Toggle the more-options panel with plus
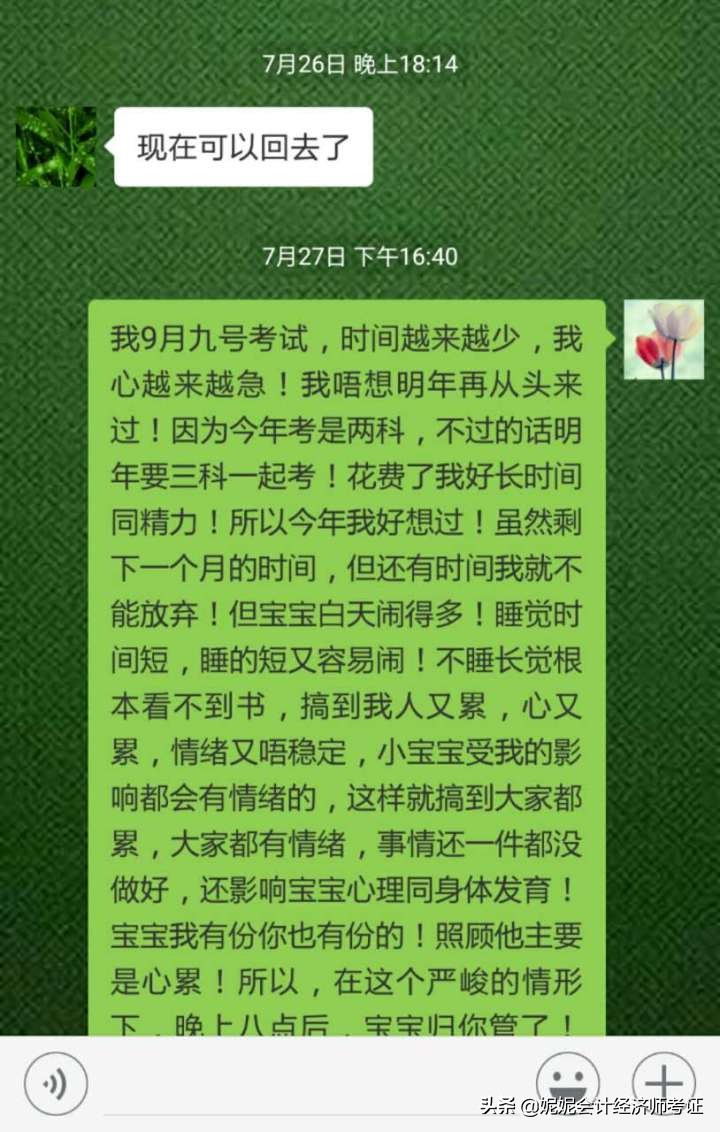 click(662, 1083)
